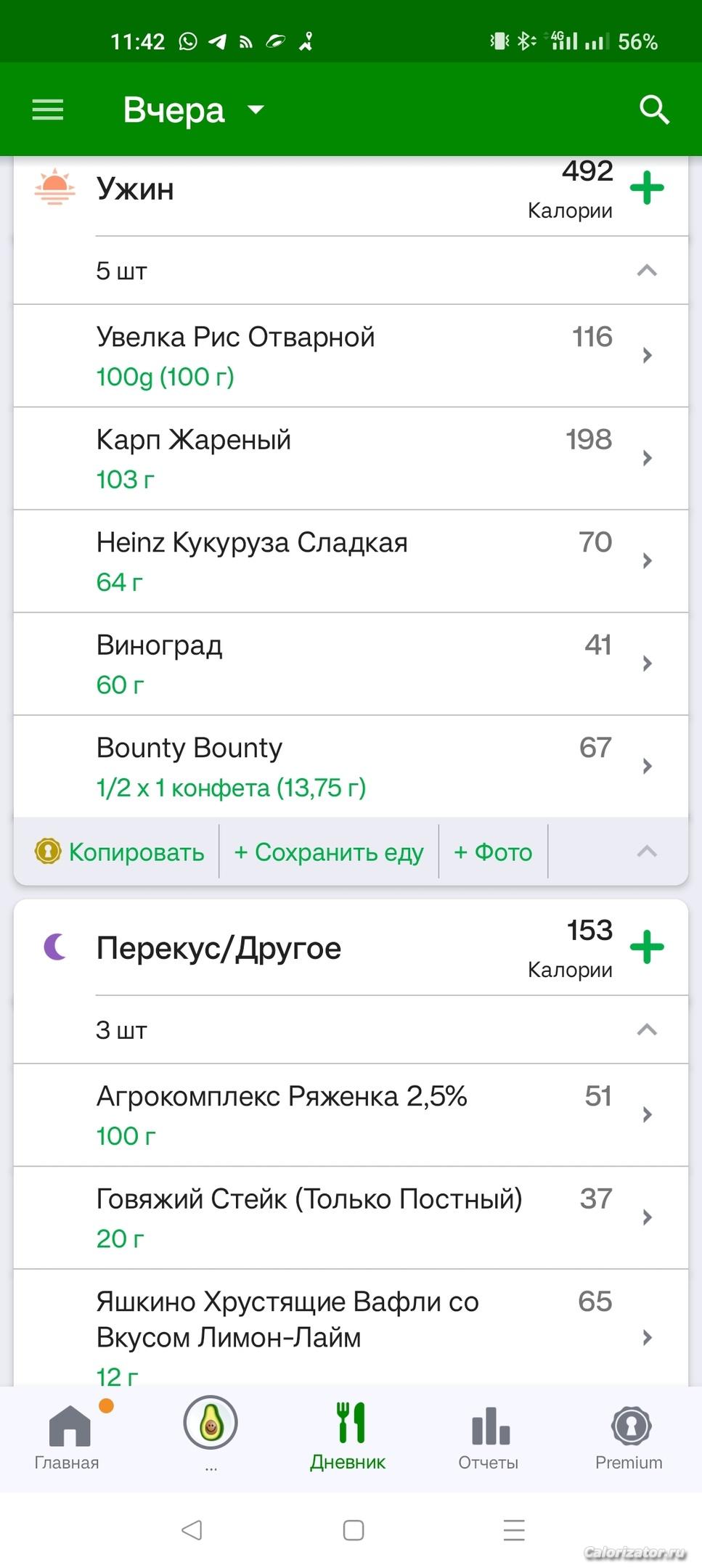Tap Копировать under Ужин
Viewport: 702px width, 1568px height.
(120, 852)
